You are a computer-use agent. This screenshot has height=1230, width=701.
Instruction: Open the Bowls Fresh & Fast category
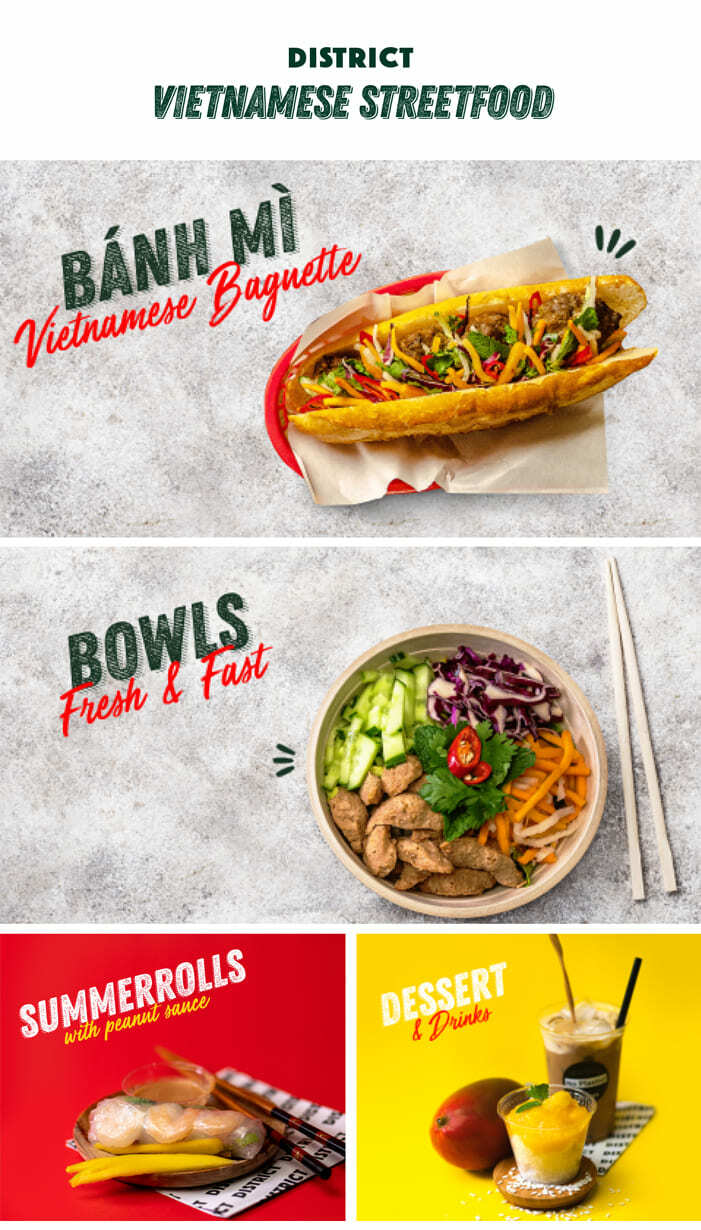click(x=350, y=735)
